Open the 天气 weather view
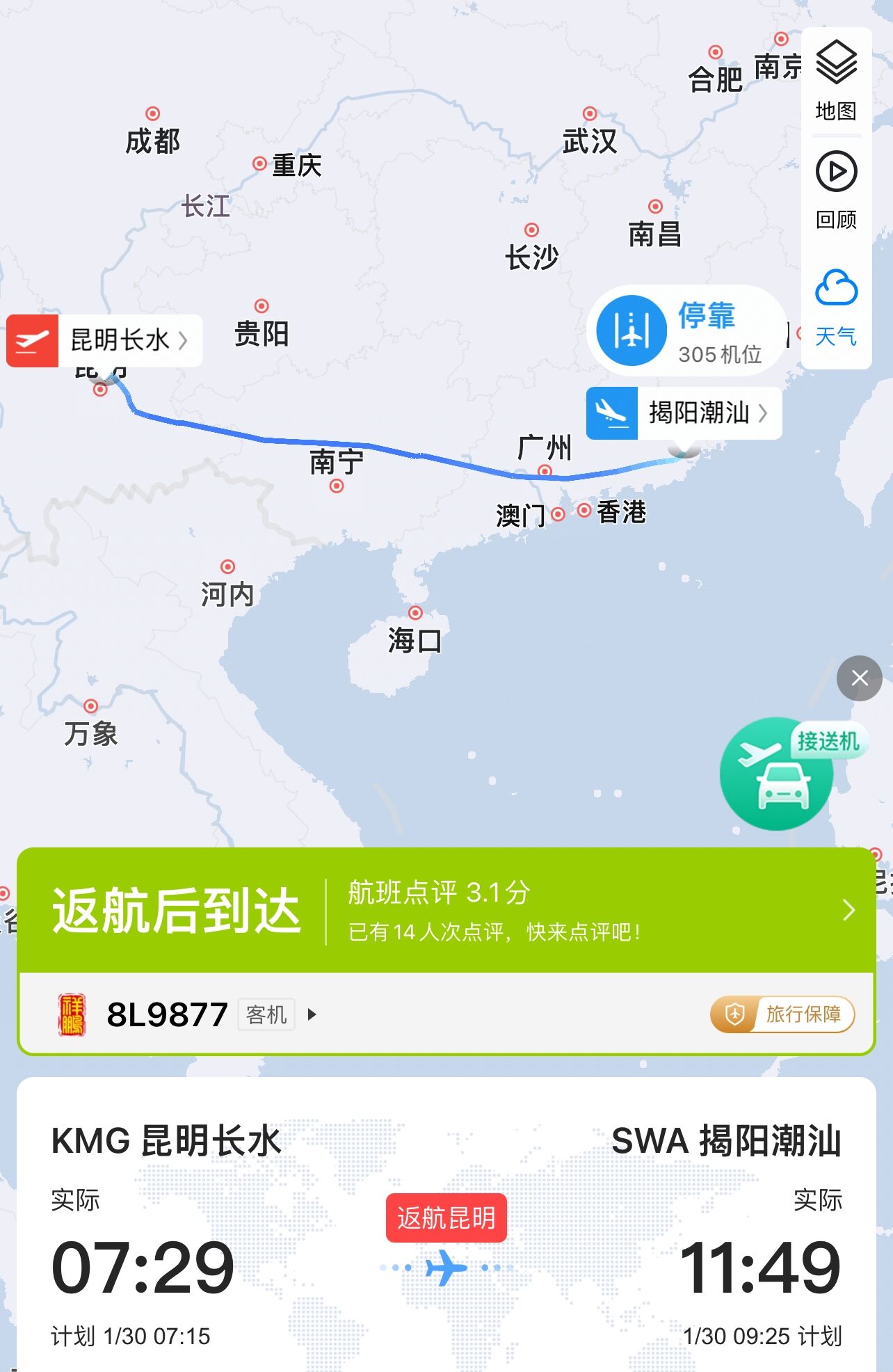The image size is (893, 1372). coord(836,306)
